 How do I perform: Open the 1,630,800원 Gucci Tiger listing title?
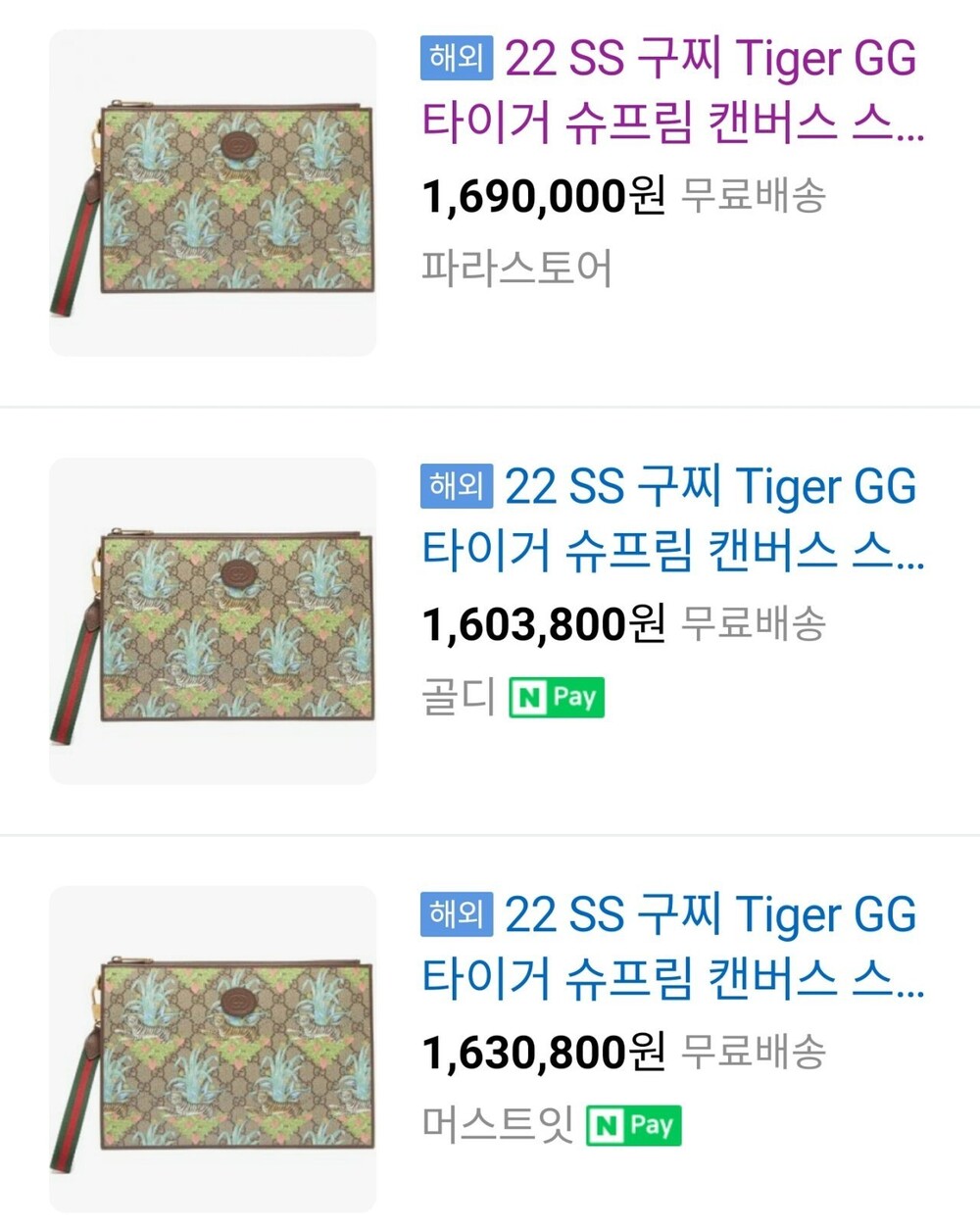673,947
